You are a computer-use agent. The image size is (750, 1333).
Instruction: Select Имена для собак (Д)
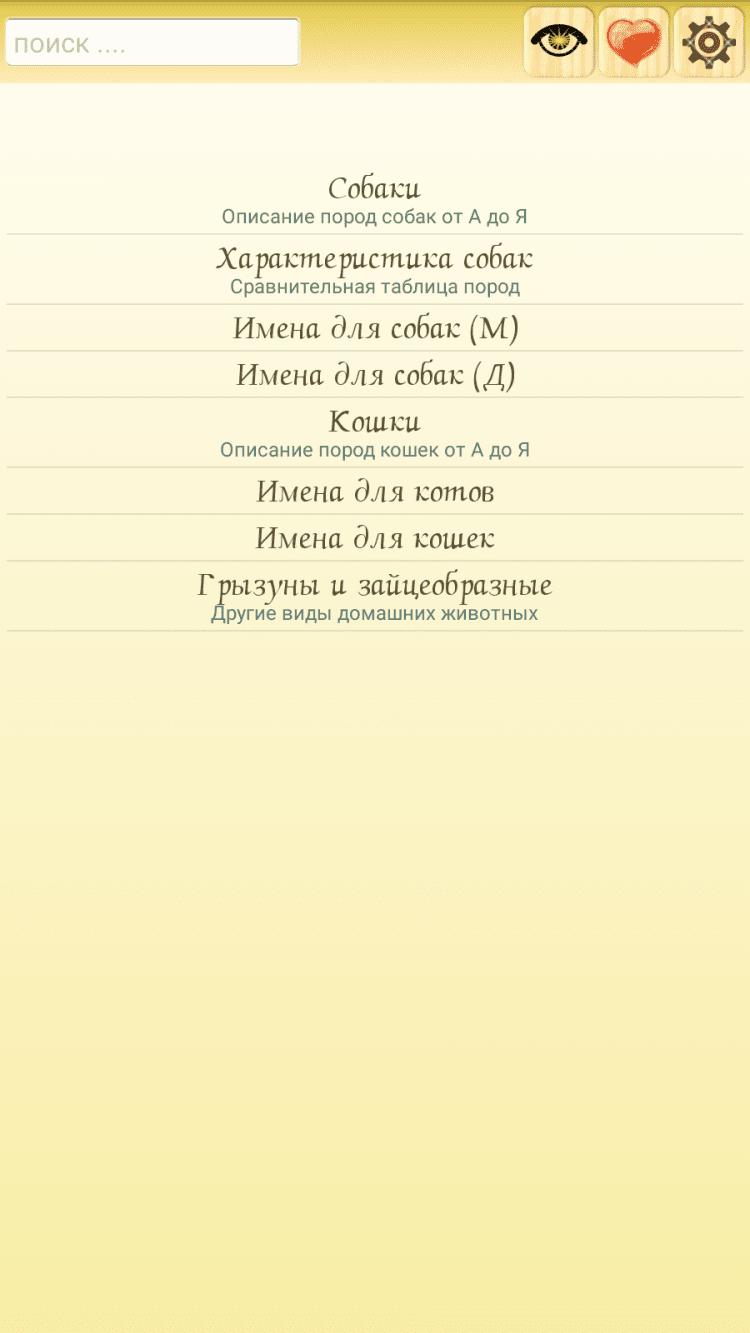tap(374, 375)
